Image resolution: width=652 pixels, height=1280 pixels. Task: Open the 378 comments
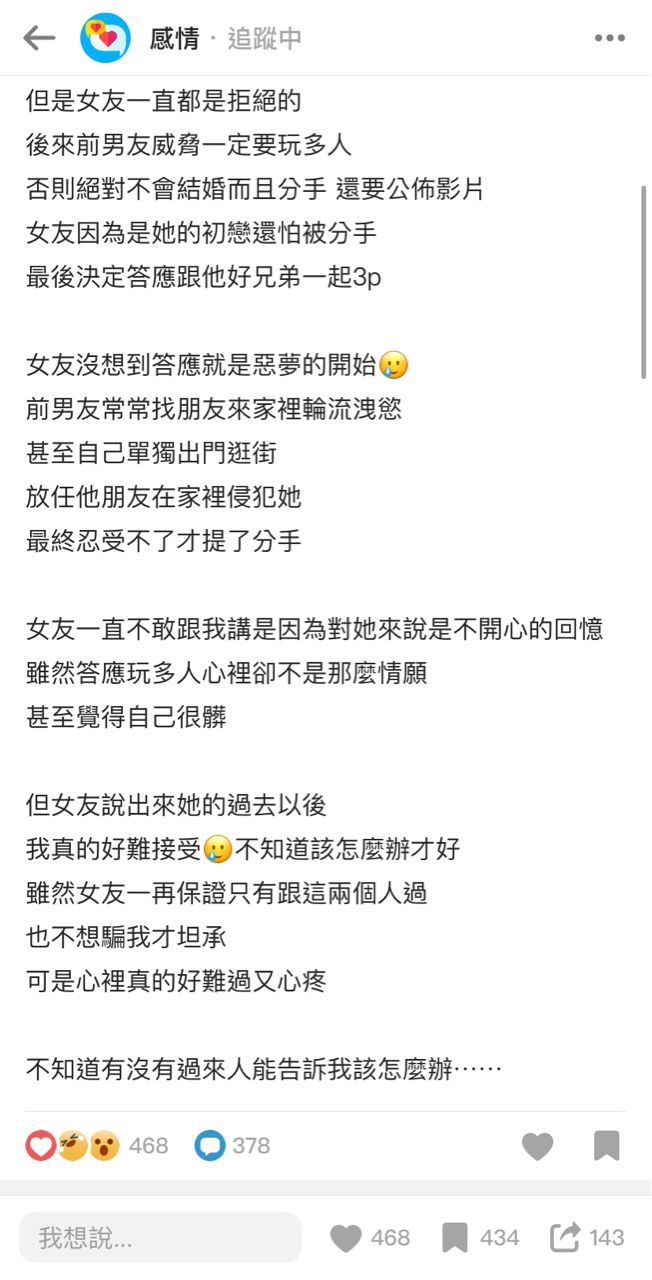tap(233, 1145)
